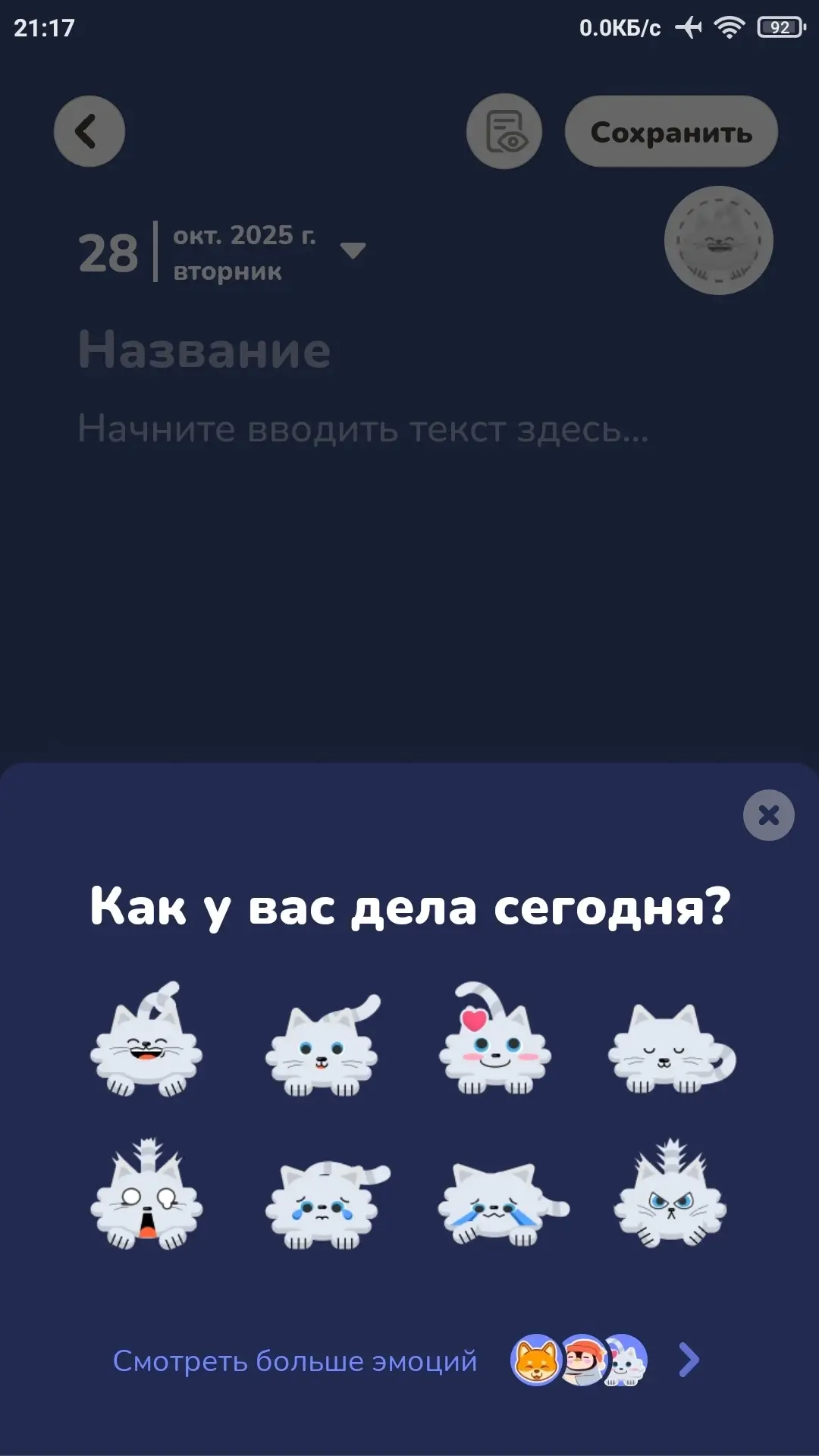Select the sleepy closed-eyes cat mood

pyautogui.click(x=670, y=1048)
